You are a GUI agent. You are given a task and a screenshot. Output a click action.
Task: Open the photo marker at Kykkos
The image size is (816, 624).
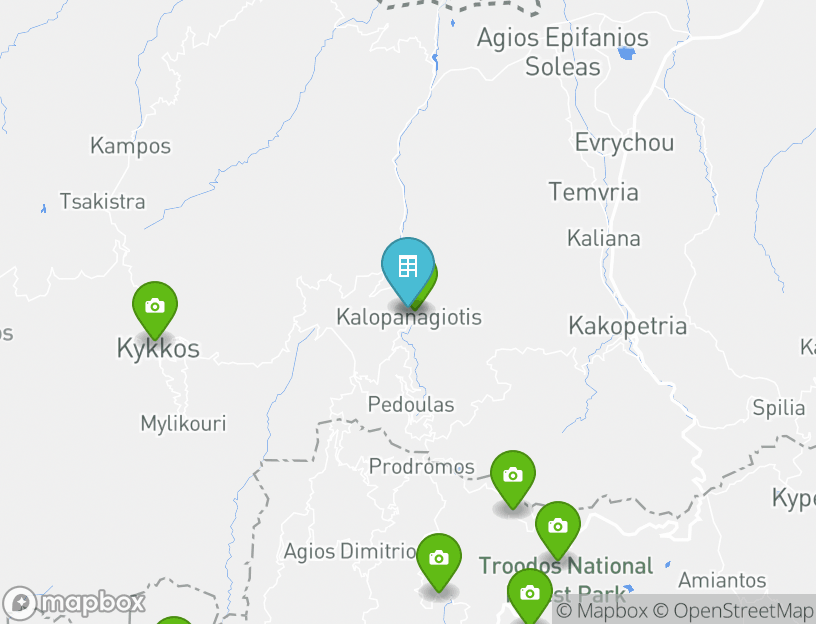pyautogui.click(x=155, y=307)
